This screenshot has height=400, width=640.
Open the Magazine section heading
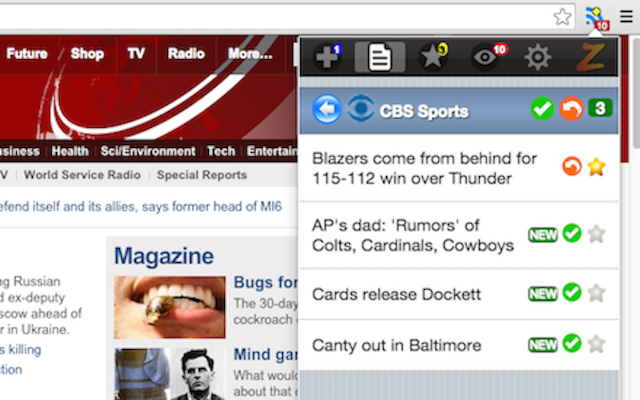[x=163, y=256]
